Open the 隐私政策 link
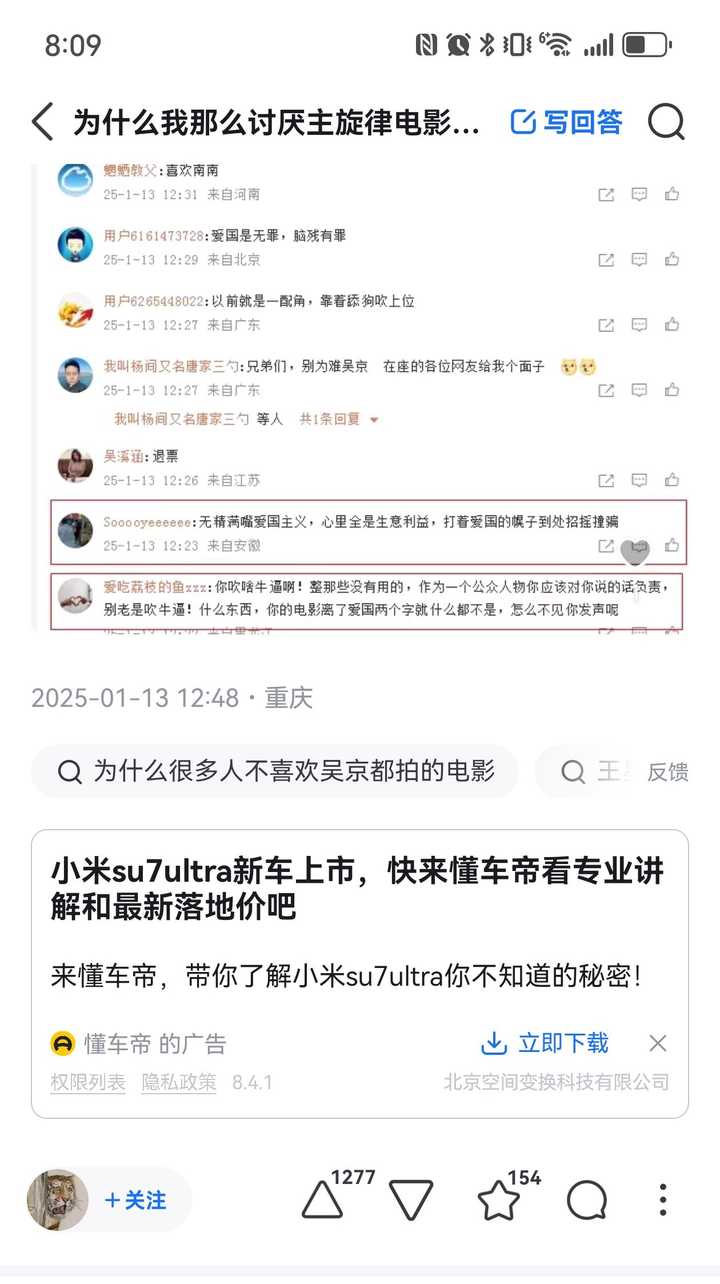Screen dimensions: 720x1284 [179, 1082]
